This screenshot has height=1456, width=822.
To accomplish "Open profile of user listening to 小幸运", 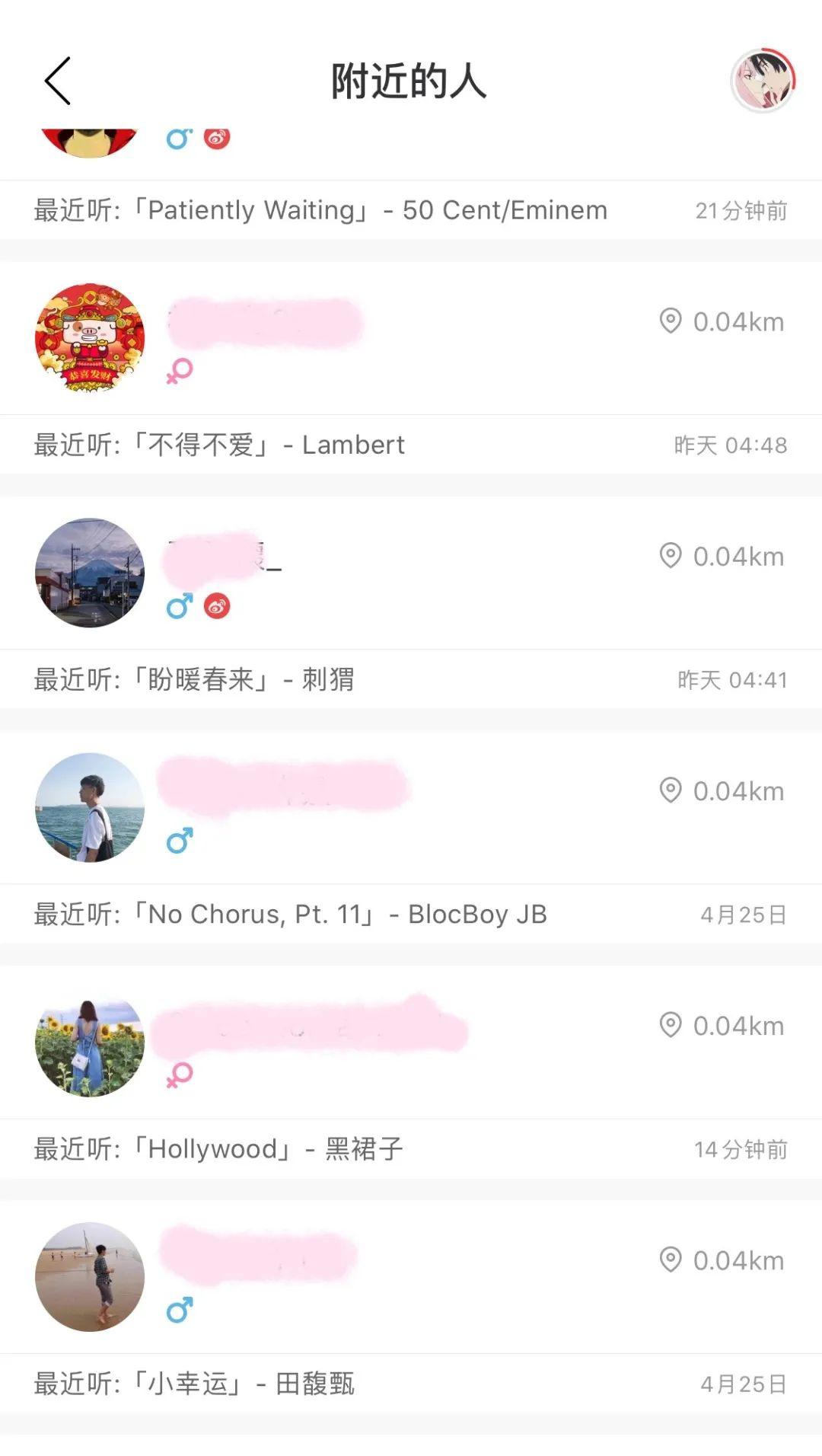I will coord(90,1276).
